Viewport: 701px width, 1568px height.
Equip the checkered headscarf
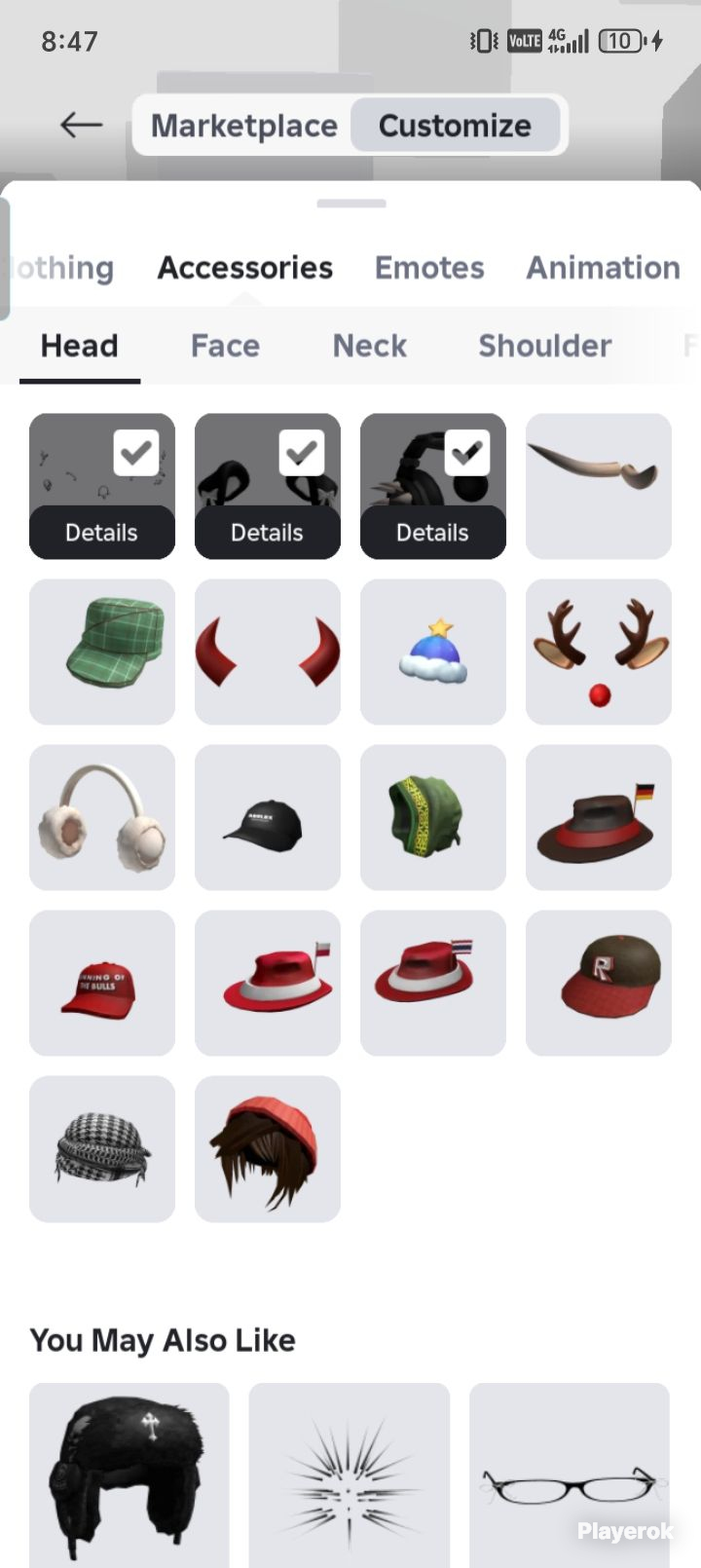[102, 1148]
